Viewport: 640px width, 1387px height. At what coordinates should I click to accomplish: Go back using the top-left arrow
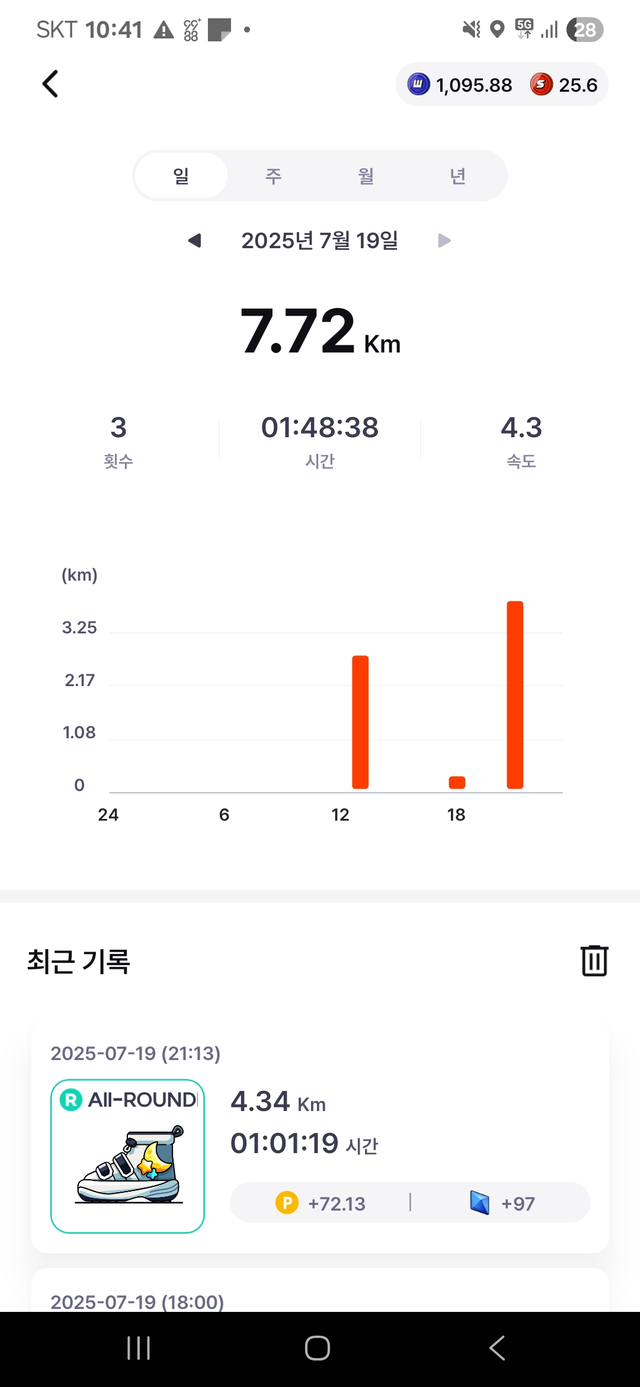[x=51, y=84]
